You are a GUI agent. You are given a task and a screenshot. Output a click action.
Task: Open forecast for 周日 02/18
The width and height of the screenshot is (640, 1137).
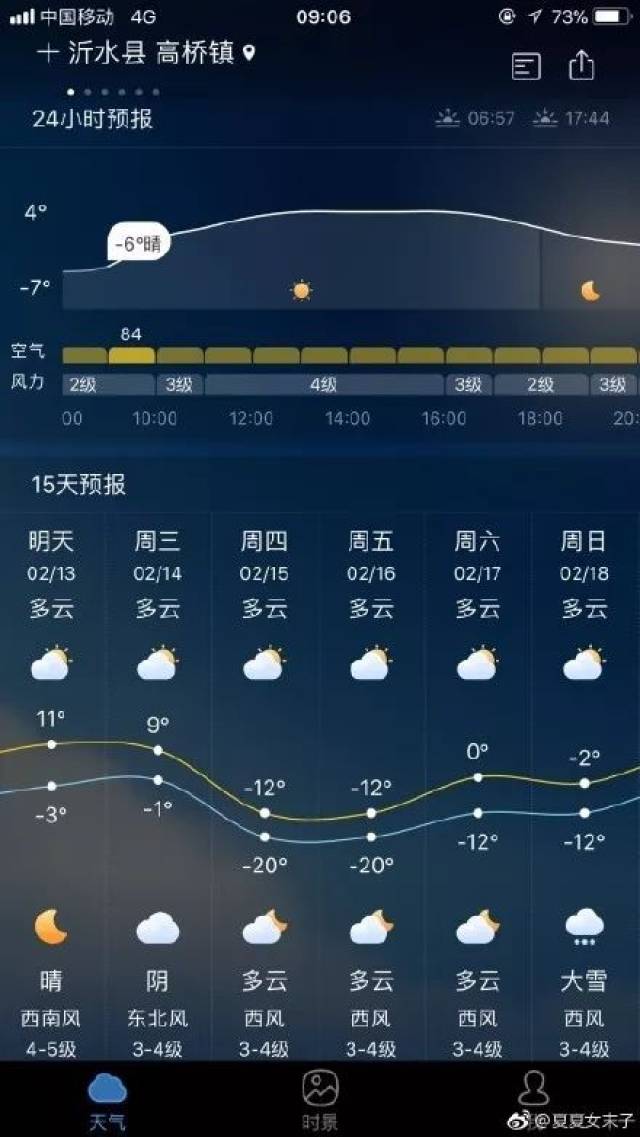point(584,574)
